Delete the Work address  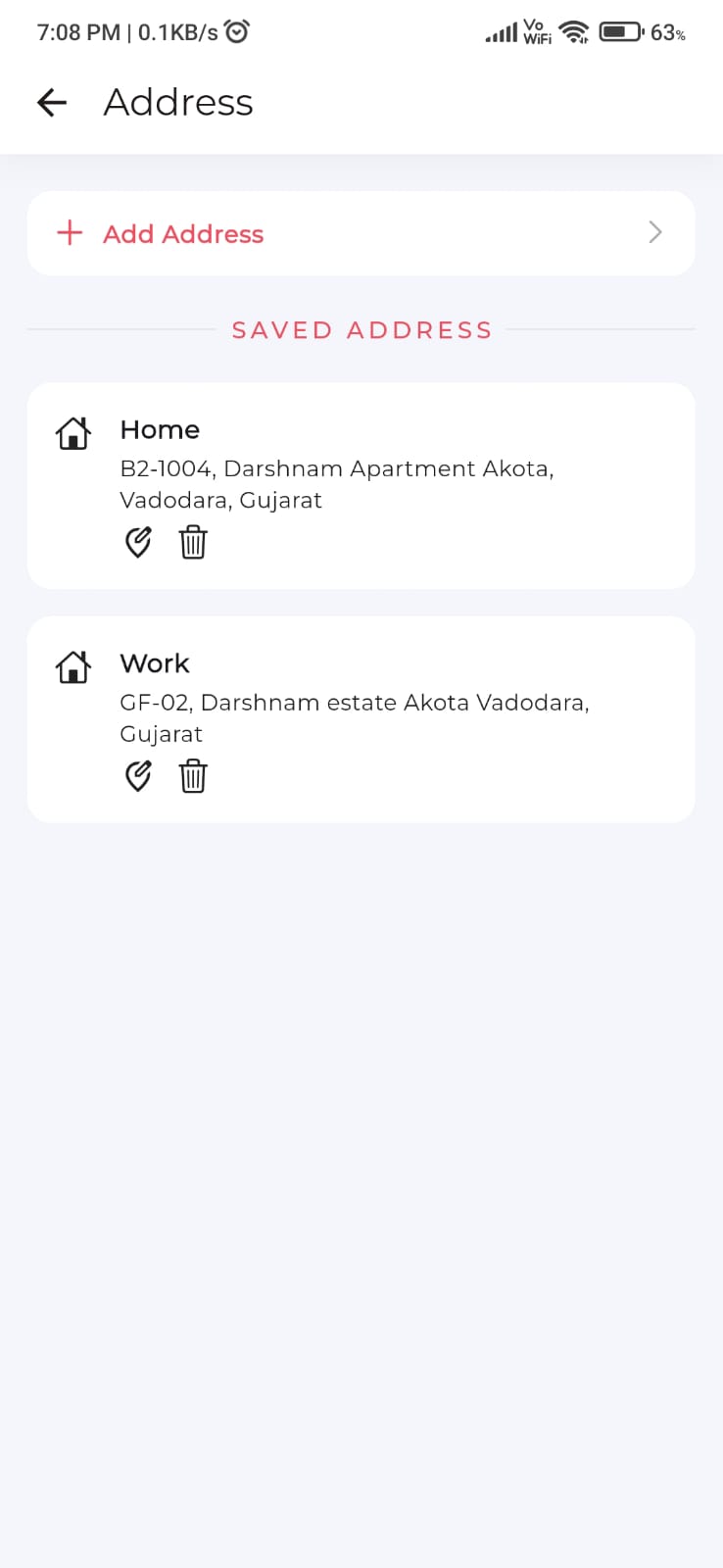pos(193,776)
